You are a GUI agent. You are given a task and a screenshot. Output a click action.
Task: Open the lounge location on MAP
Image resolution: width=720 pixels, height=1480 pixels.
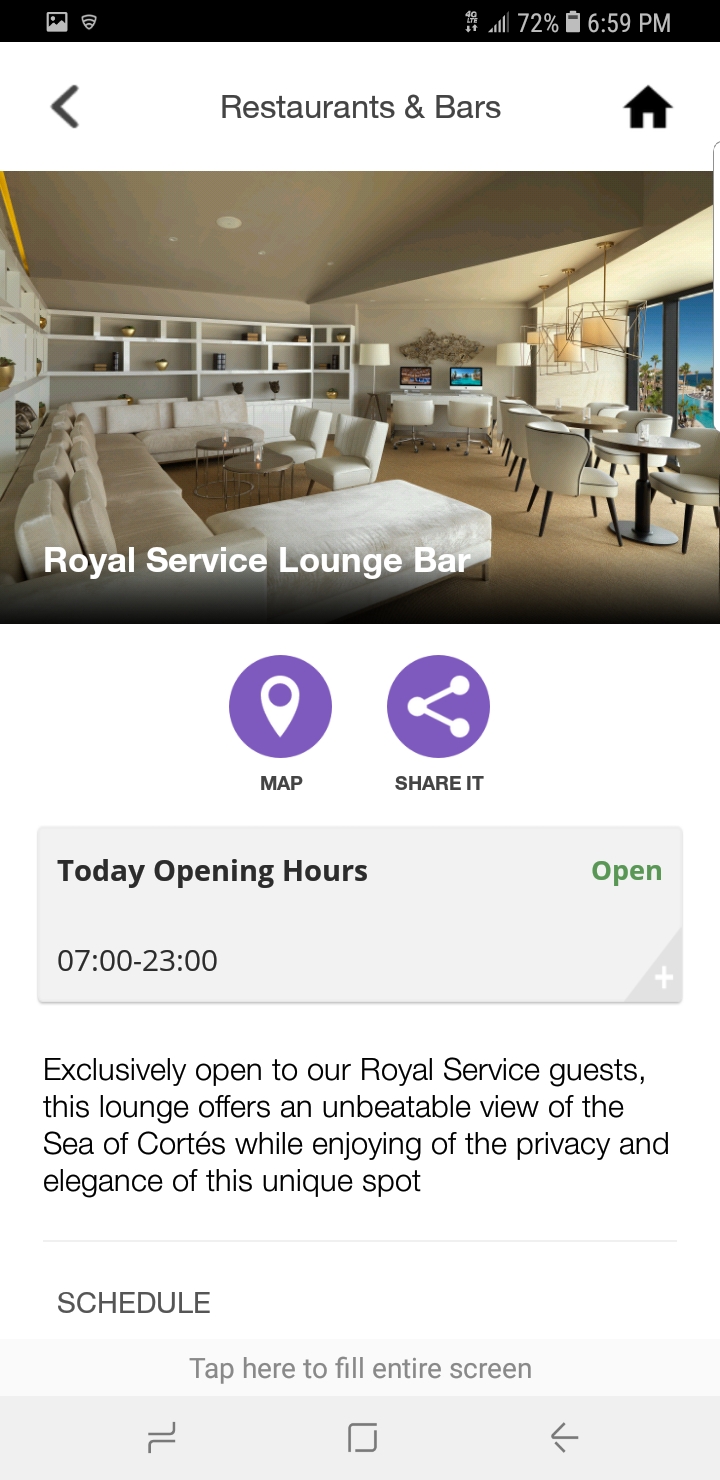pyautogui.click(x=281, y=706)
